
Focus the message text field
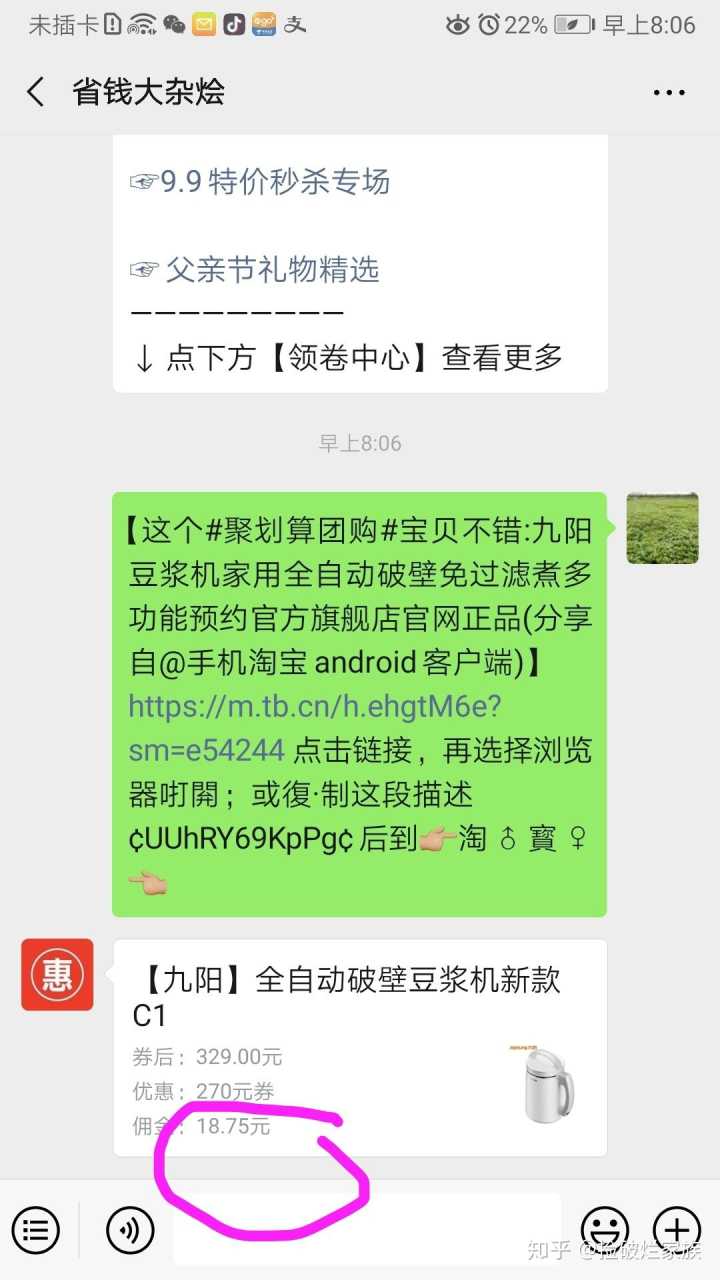[366, 1230]
